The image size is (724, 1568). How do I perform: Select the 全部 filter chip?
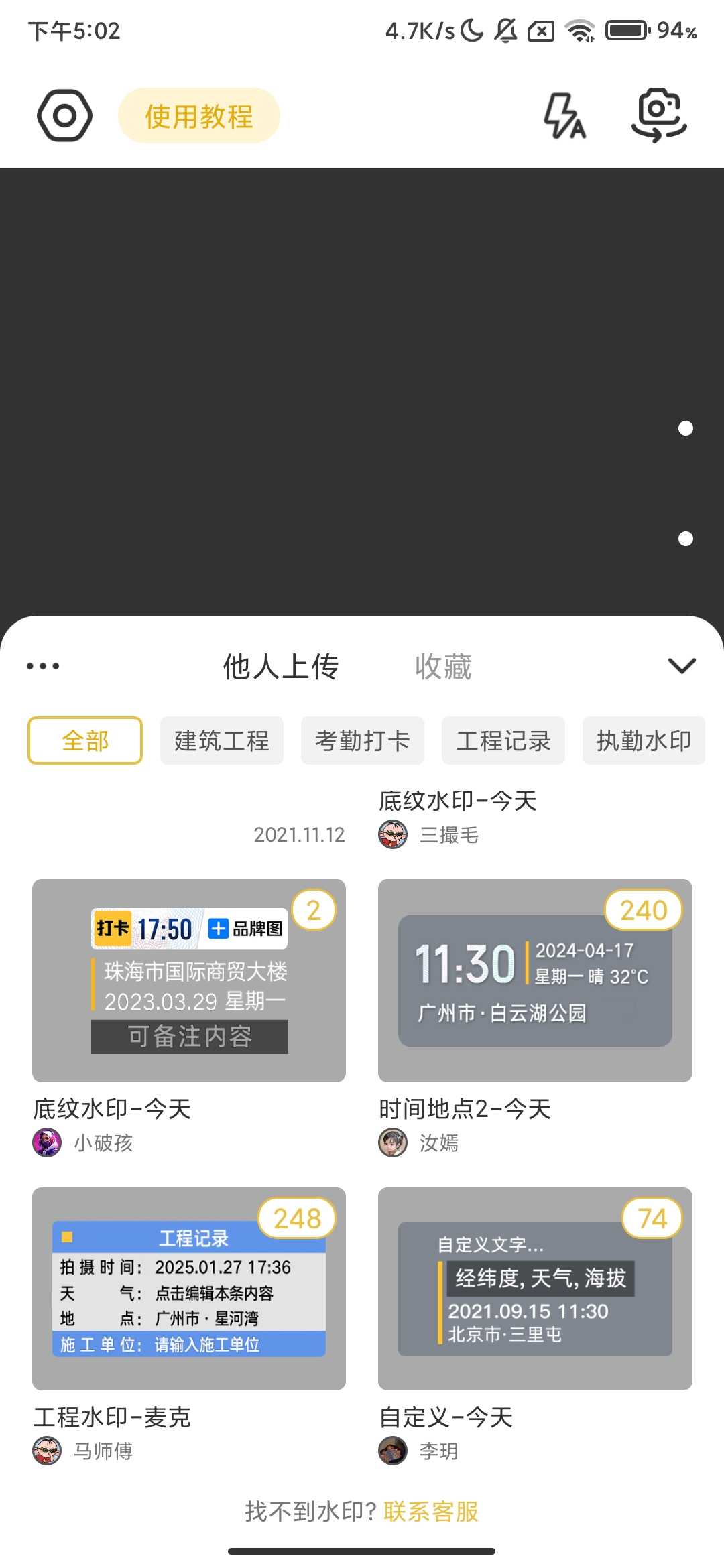pos(85,740)
